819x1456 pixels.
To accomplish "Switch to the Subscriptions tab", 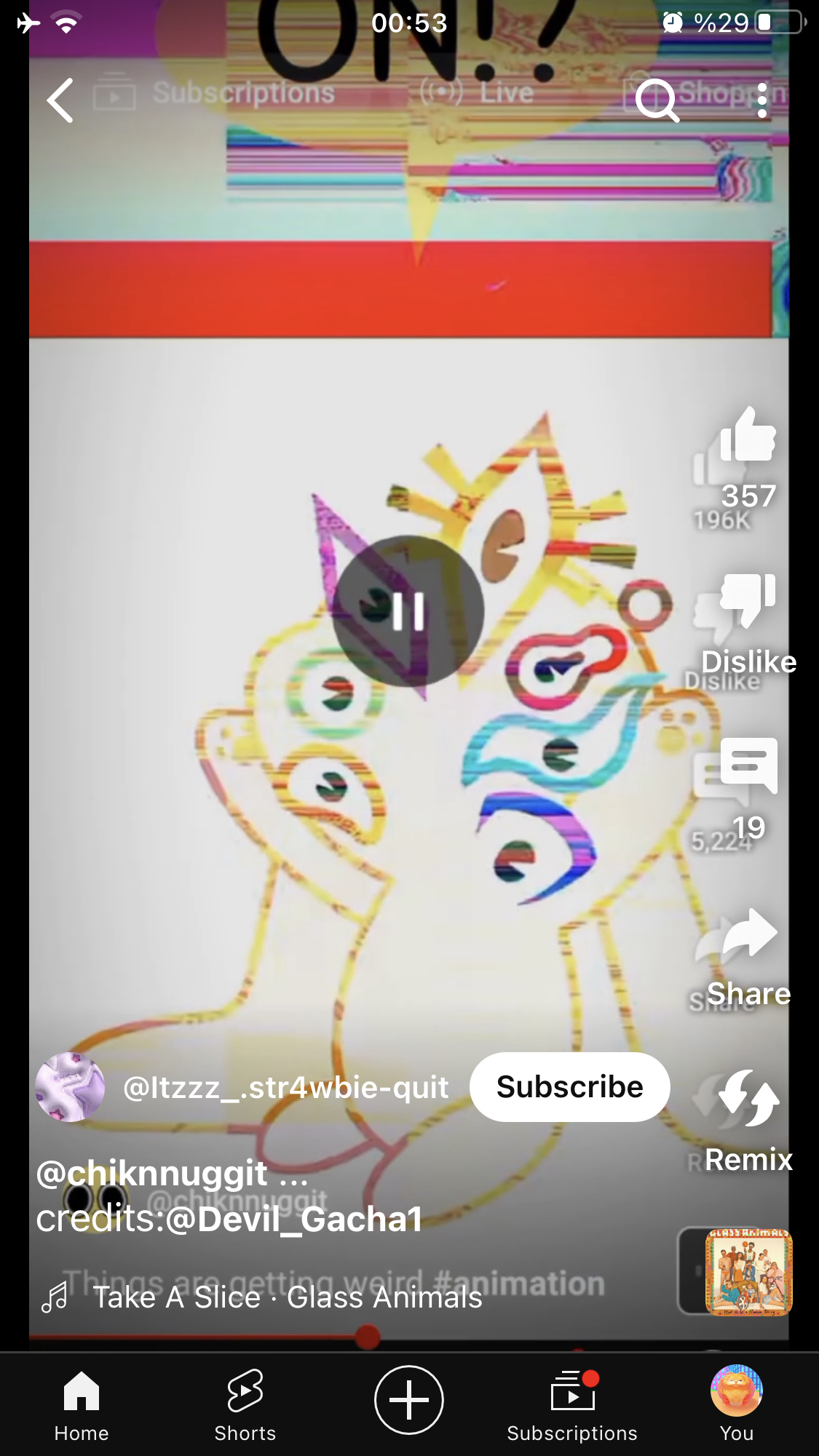I will pos(572,1404).
